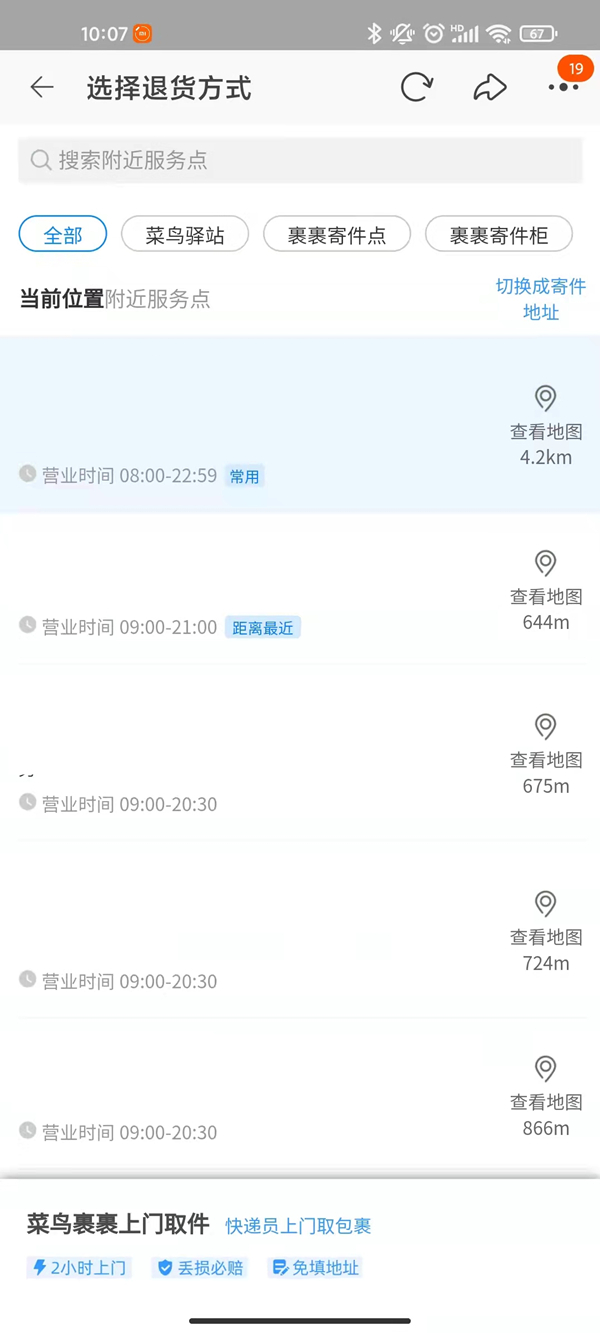The width and height of the screenshot is (600, 1333).
Task: Select the 全部 filter chip
Action: pos(63,235)
